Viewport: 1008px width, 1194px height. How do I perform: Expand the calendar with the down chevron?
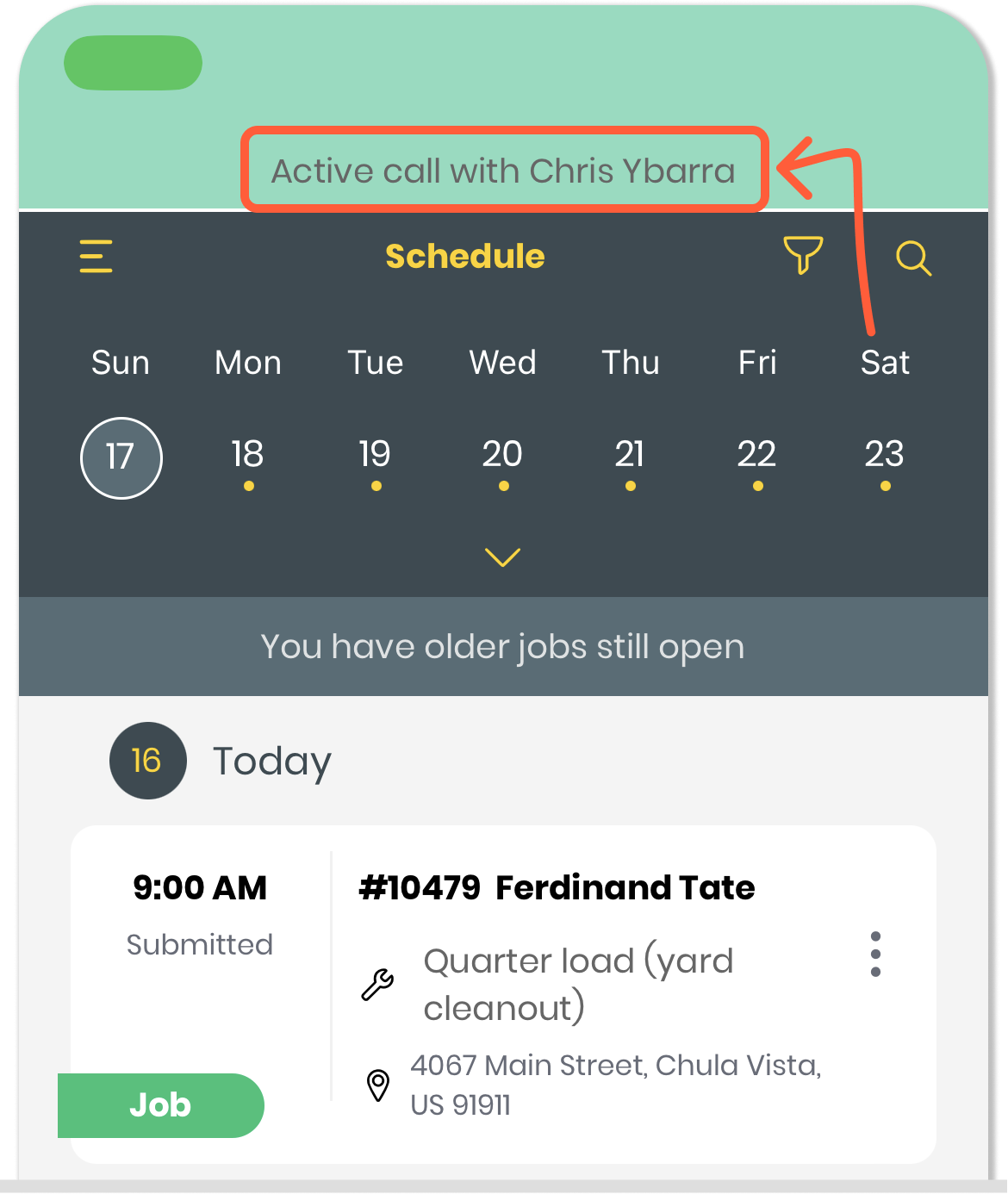[x=503, y=557]
